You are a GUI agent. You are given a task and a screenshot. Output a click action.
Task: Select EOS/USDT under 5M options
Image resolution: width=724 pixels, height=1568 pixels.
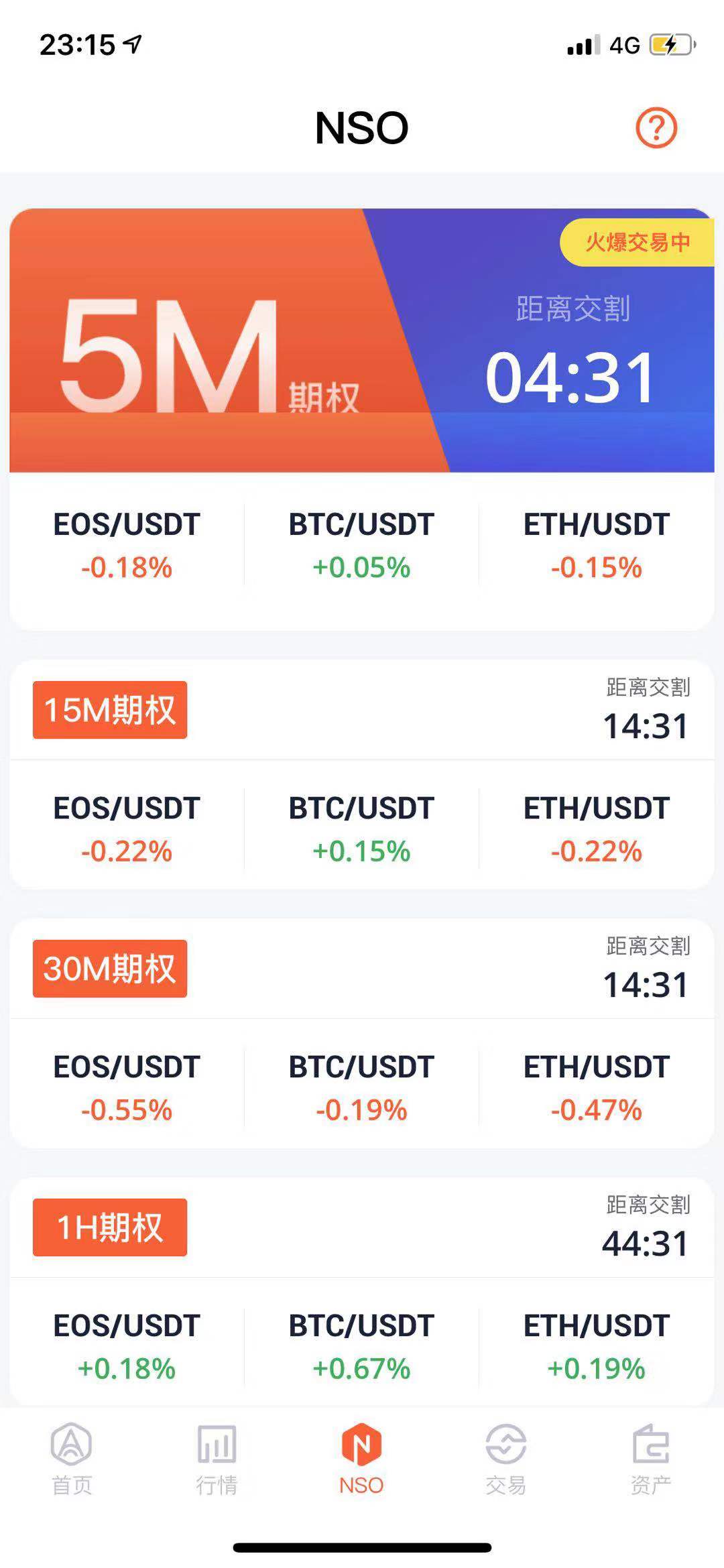[127, 546]
